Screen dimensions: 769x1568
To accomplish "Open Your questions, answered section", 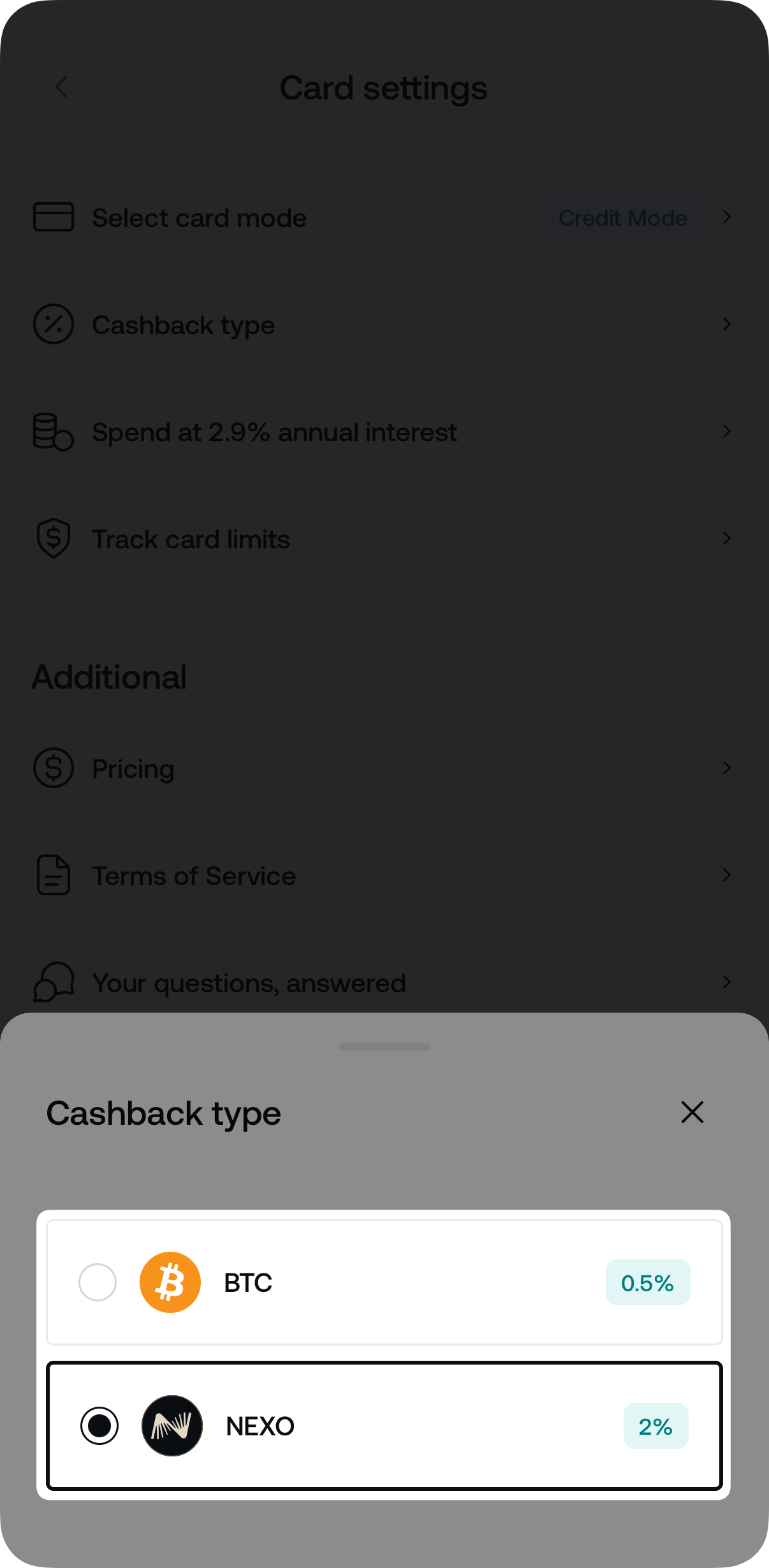I will coord(384,982).
